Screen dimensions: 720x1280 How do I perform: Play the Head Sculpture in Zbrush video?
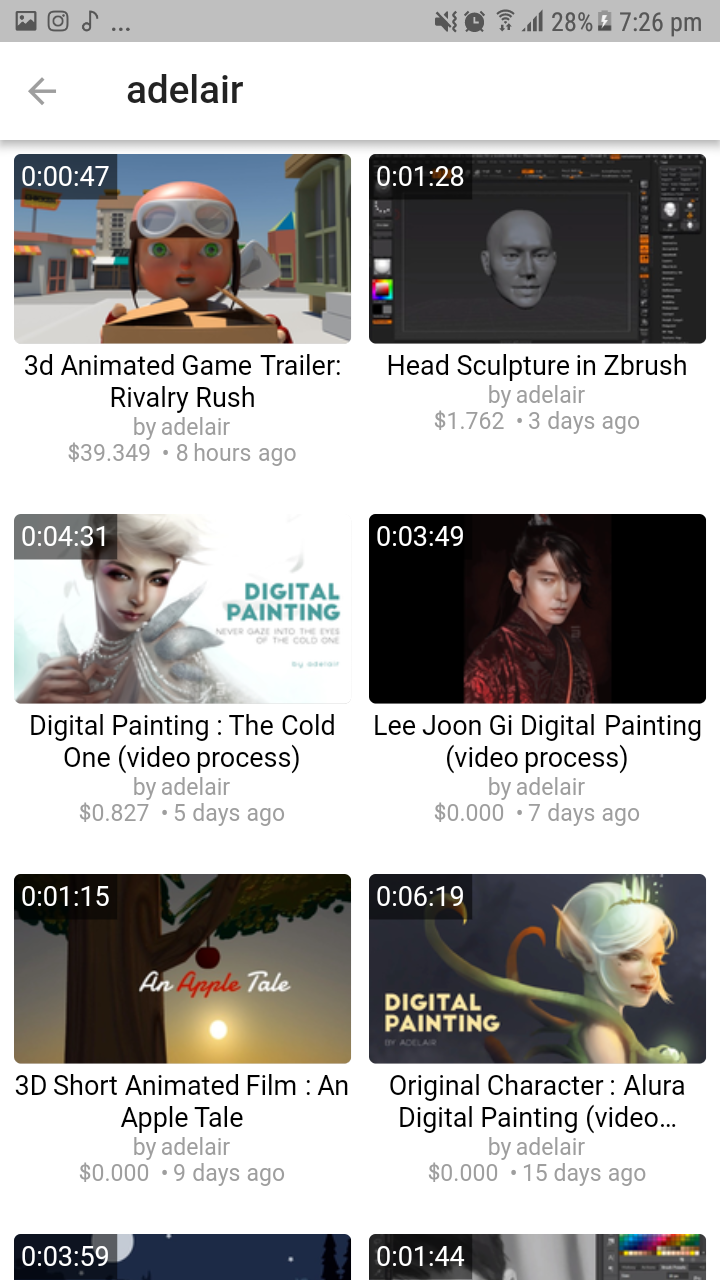(537, 249)
